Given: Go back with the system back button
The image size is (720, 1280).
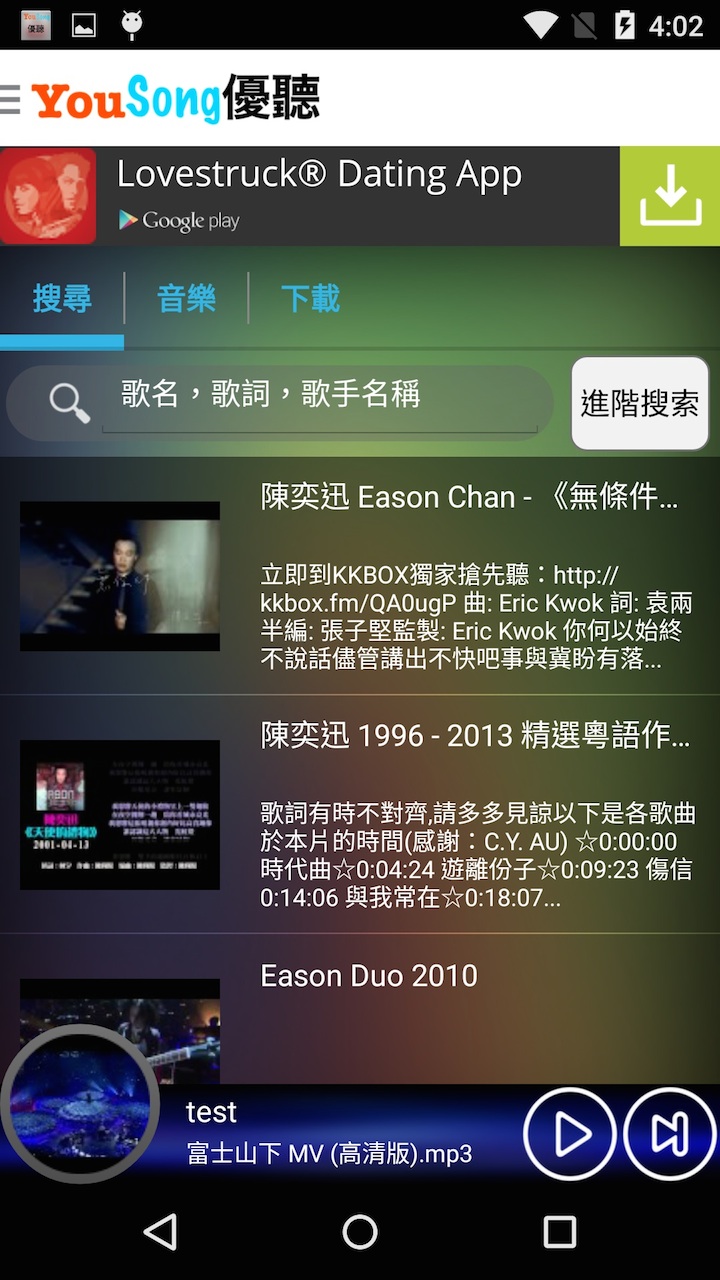Looking at the screenshot, I should [x=160, y=1232].
